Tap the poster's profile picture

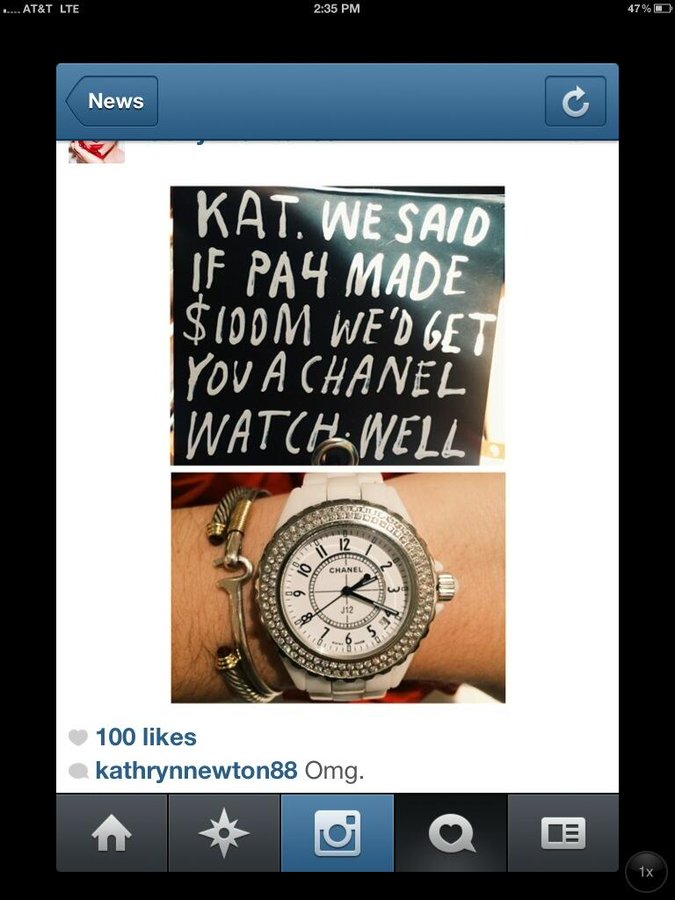click(97, 153)
